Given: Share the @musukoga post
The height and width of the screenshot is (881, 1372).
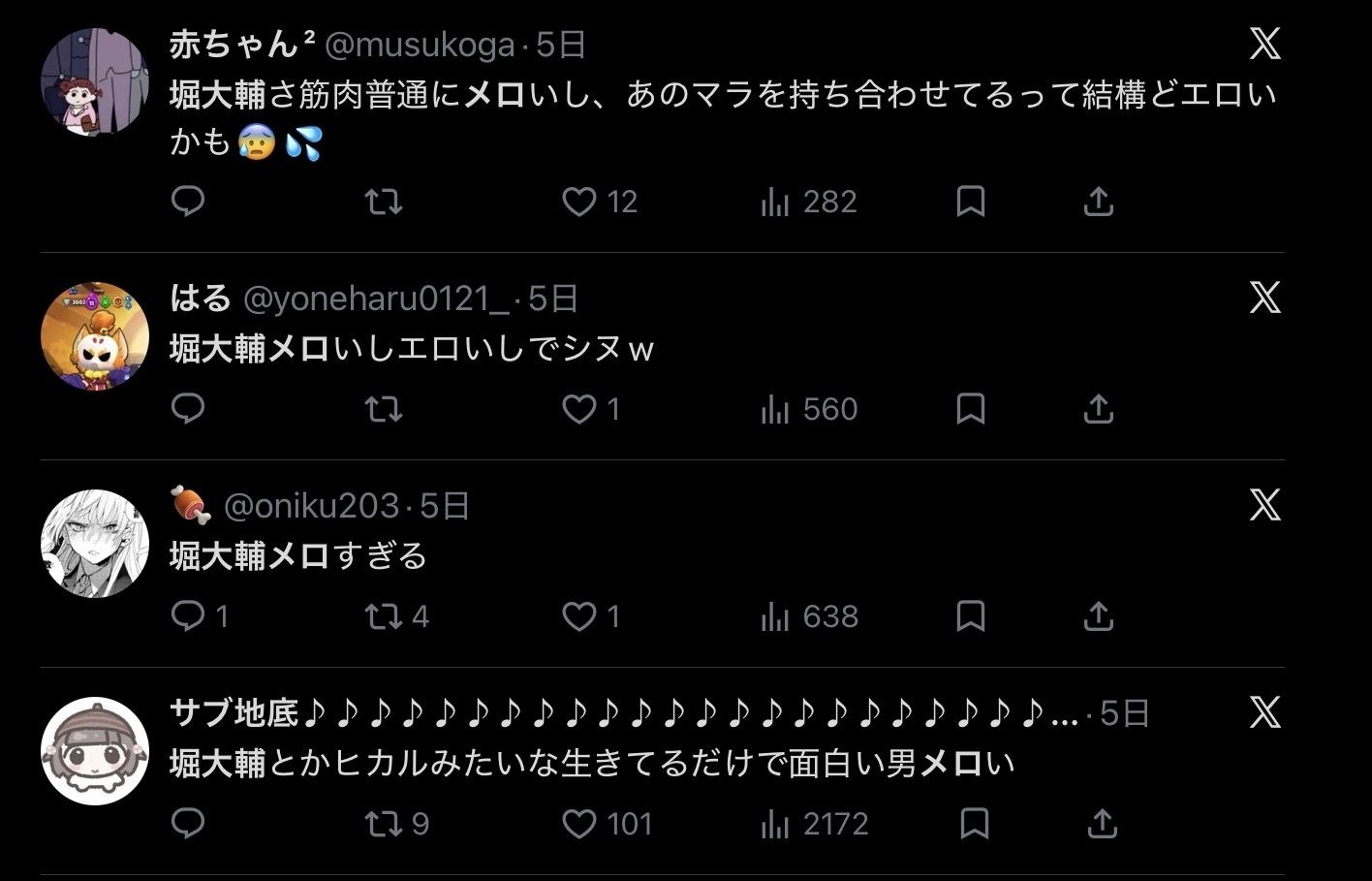Looking at the screenshot, I should pos(1098,202).
